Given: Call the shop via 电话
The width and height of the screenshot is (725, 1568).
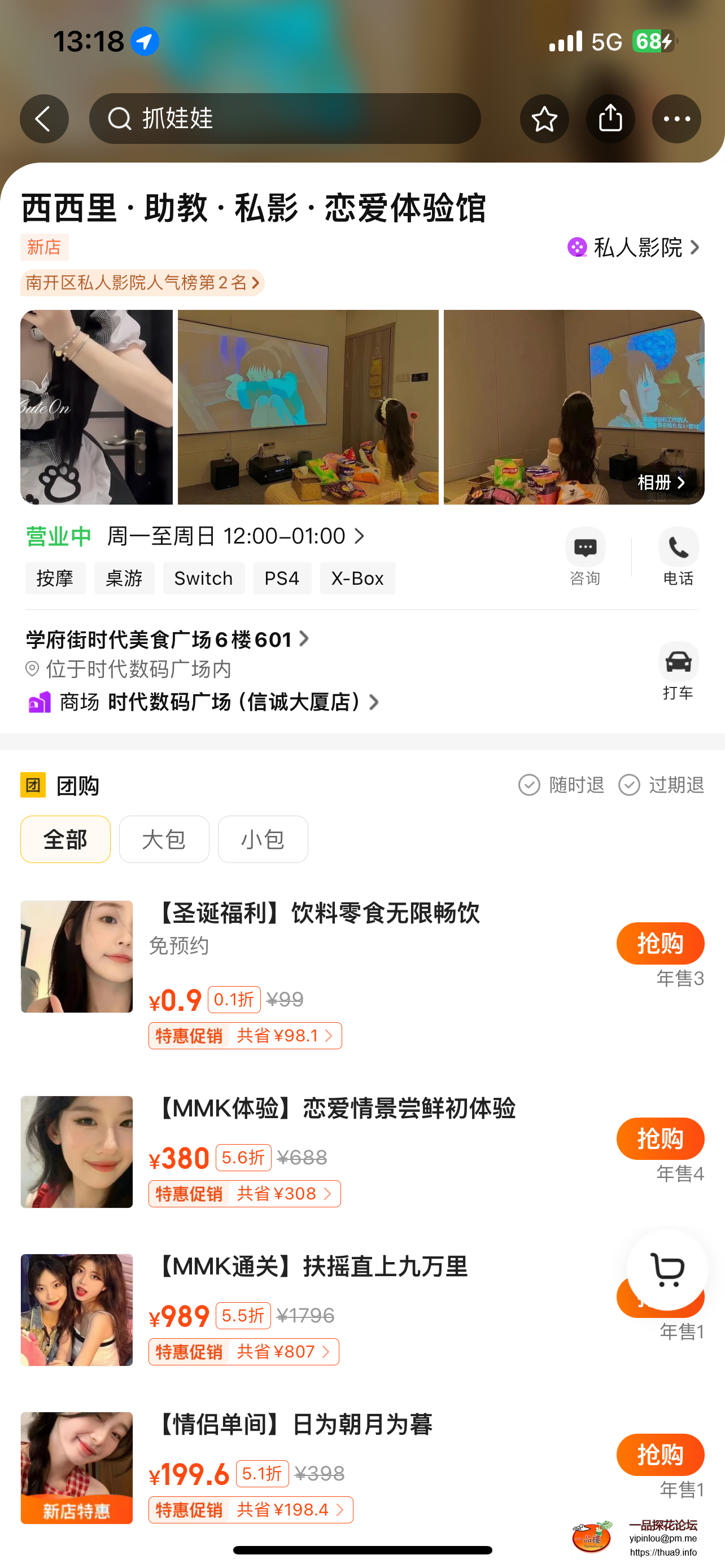Looking at the screenshot, I should [x=678, y=557].
